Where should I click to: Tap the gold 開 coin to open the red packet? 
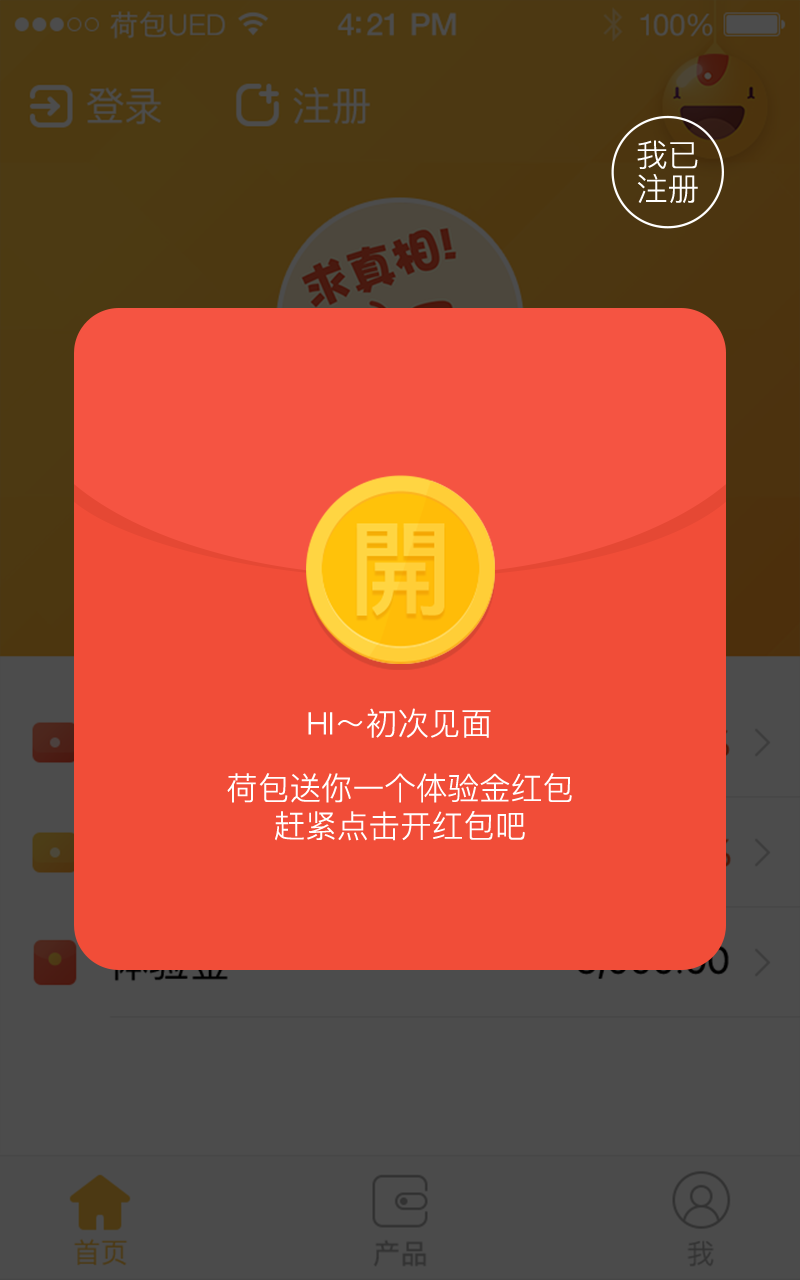click(400, 569)
